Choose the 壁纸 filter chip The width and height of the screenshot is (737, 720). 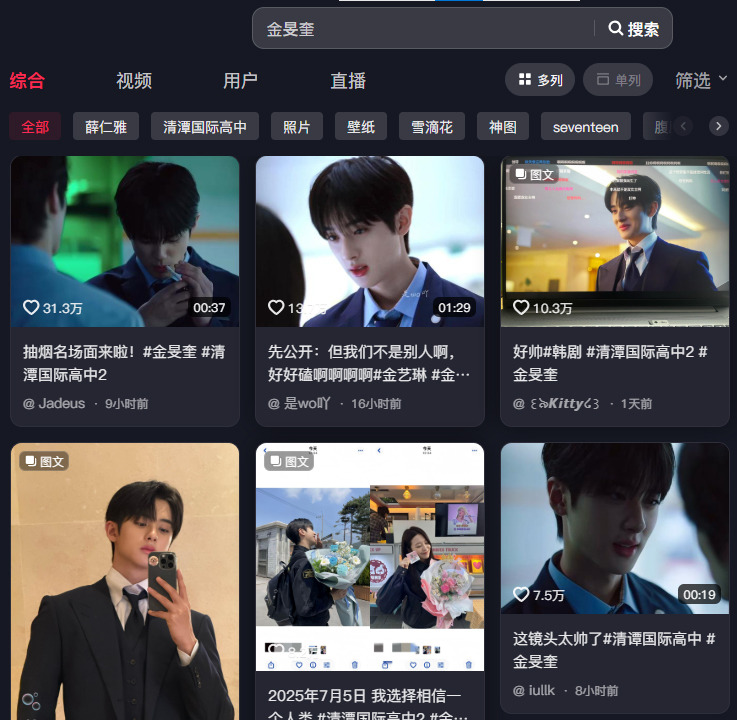[361, 127]
